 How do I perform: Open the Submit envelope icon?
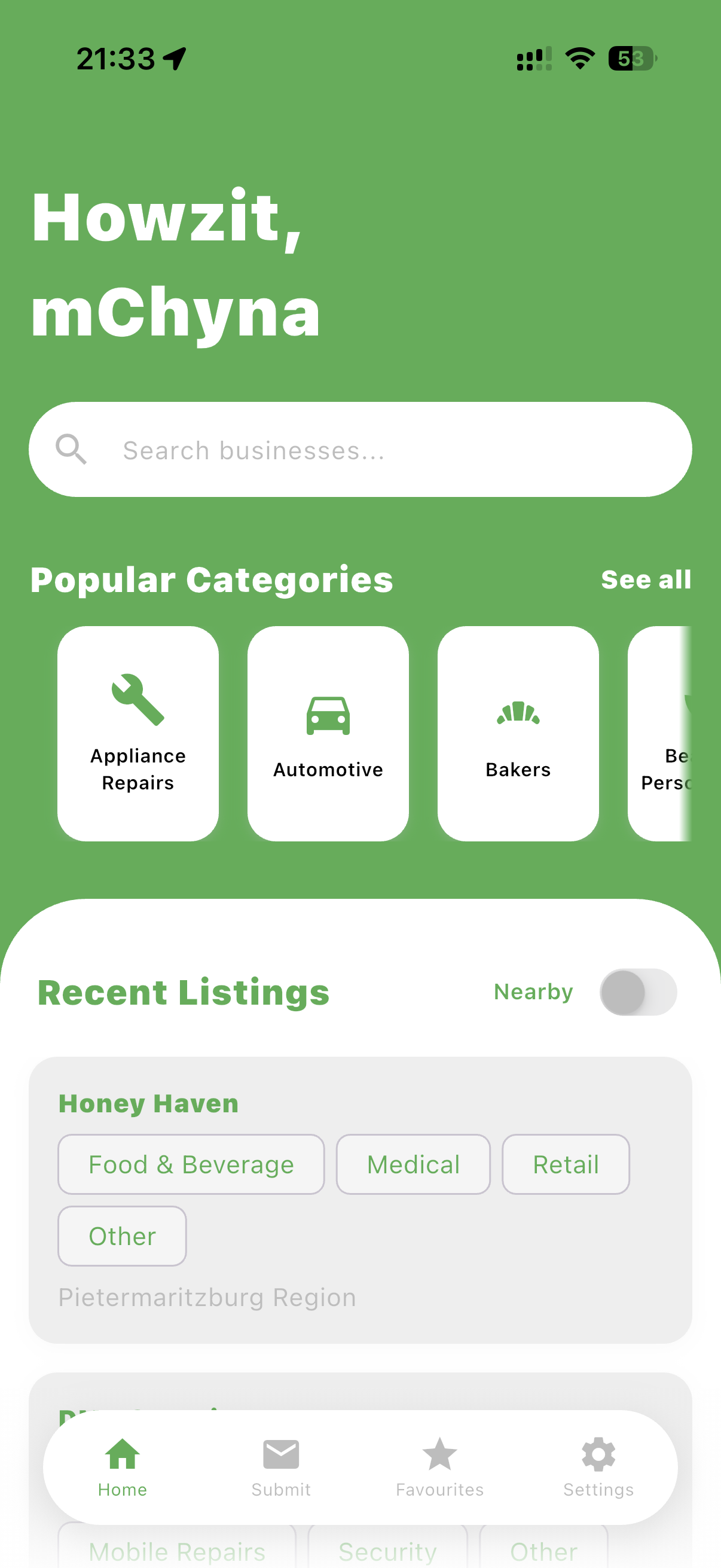click(280, 1452)
